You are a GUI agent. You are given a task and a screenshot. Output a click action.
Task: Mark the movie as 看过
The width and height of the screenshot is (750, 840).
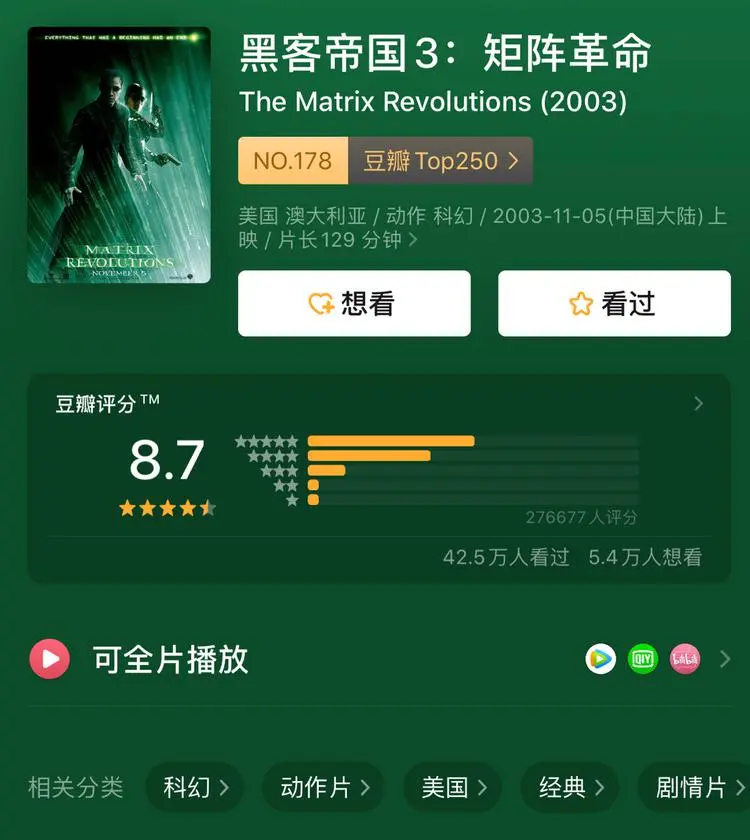coord(614,303)
